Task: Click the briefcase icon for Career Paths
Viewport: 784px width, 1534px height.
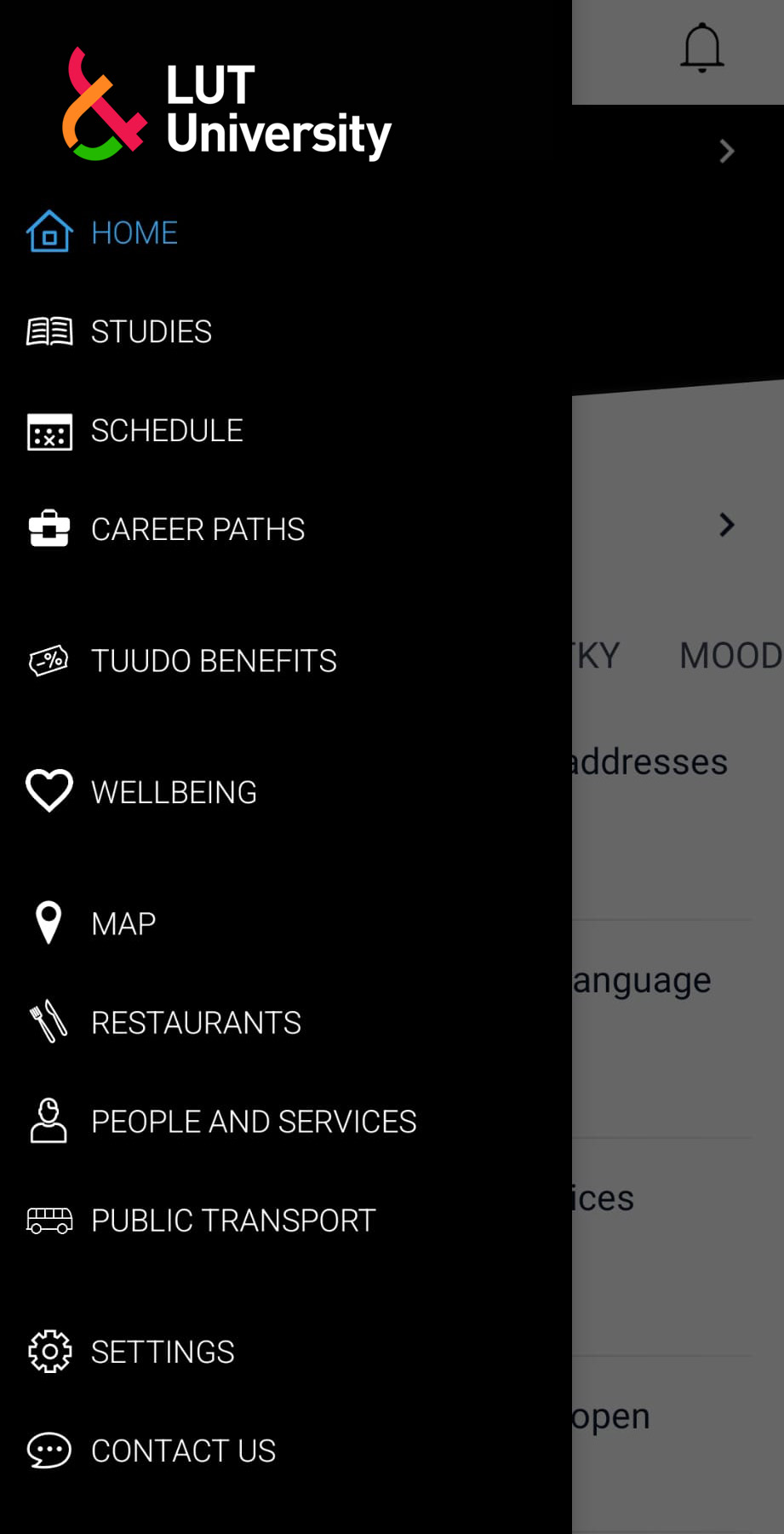Action: click(49, 529)
